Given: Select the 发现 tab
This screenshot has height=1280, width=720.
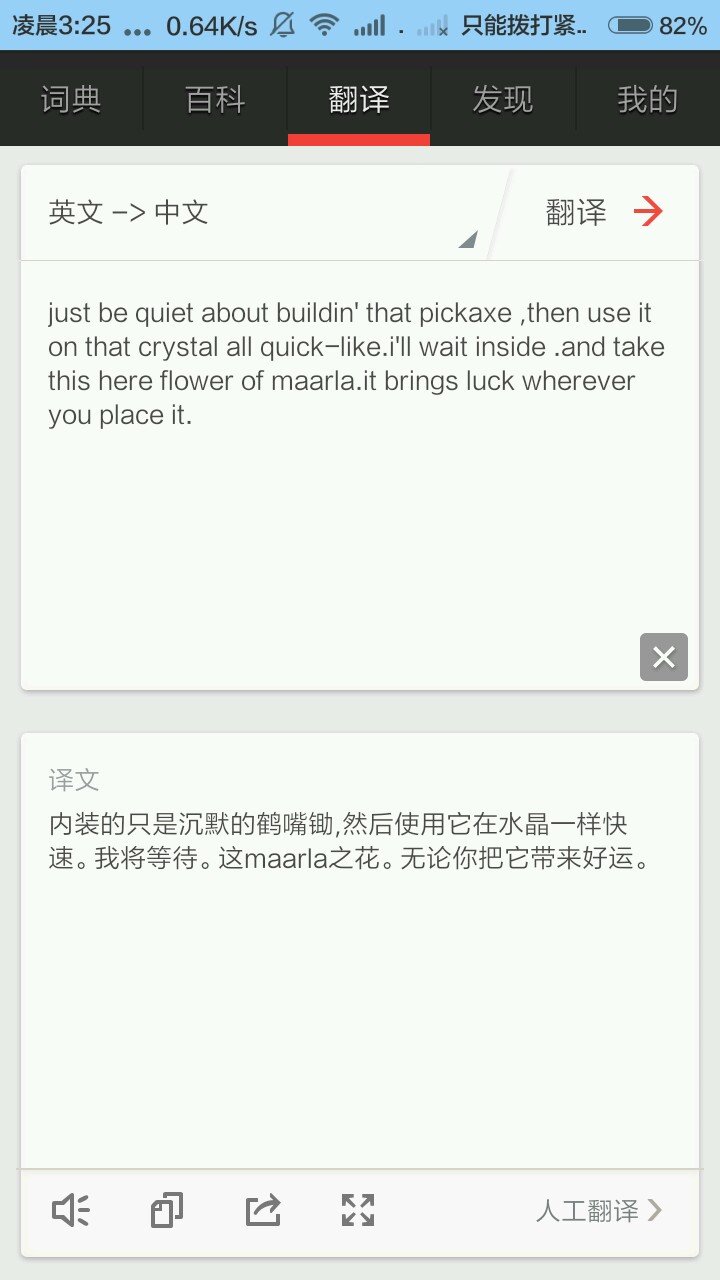Looking at the screenshot, I should tap(503, 99).
